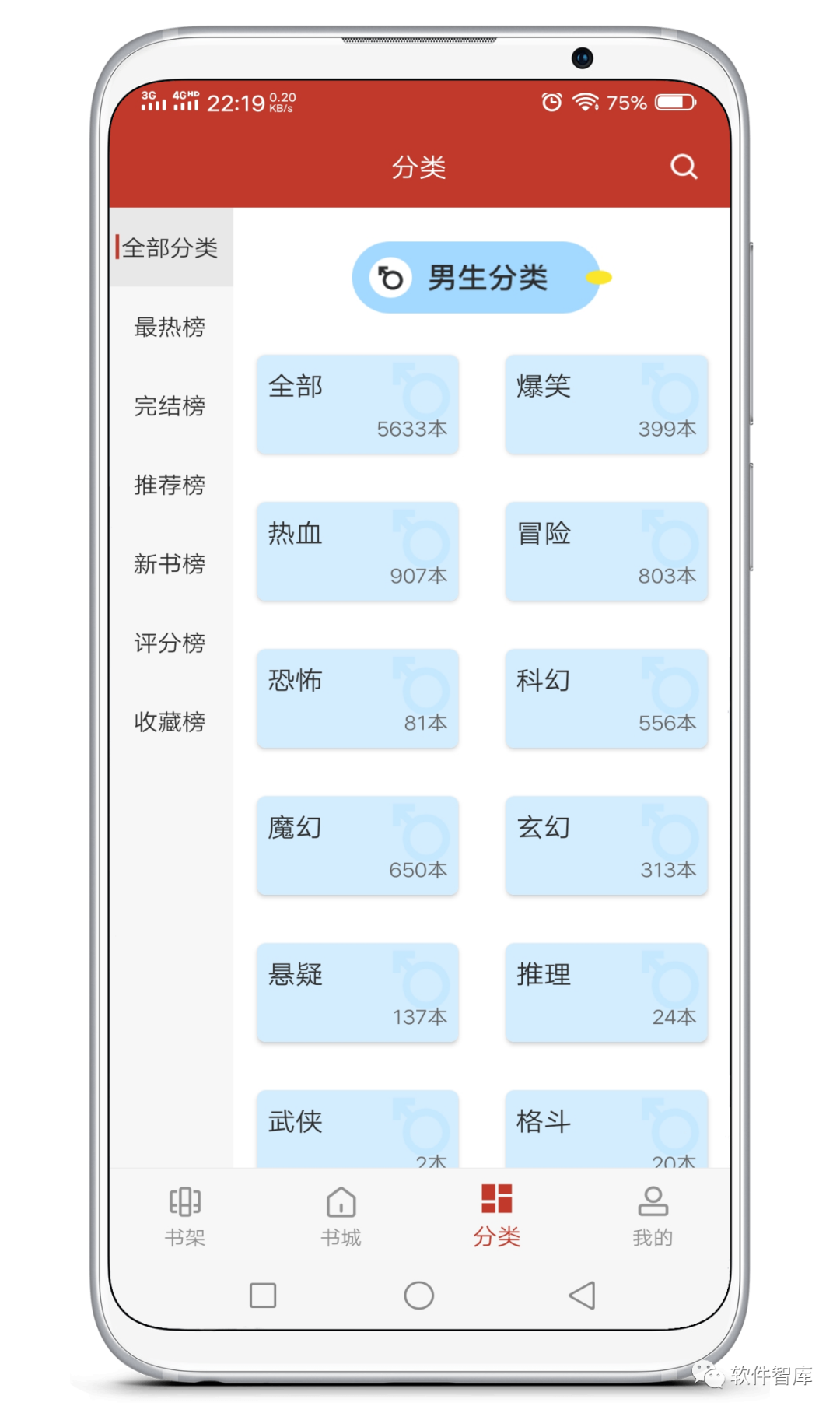Select 最热榜 in the sidebar
840x1413 pixels.
click(x=170, y=327)
